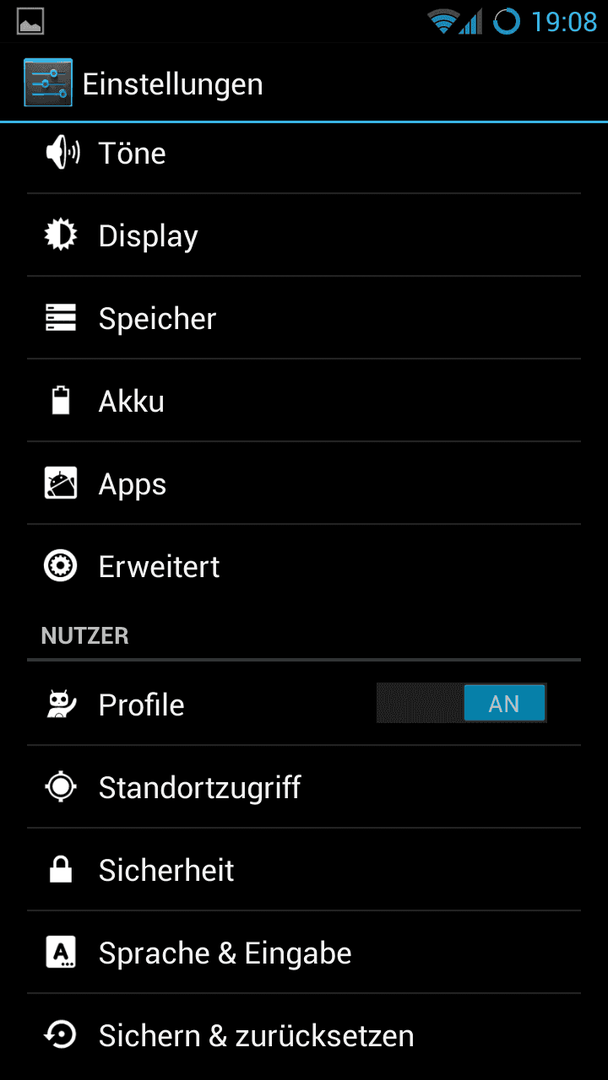Open Sicherheit security settings
This screenshot has height=1080, width=608.
pyautogui.click(x=304, y=869)
